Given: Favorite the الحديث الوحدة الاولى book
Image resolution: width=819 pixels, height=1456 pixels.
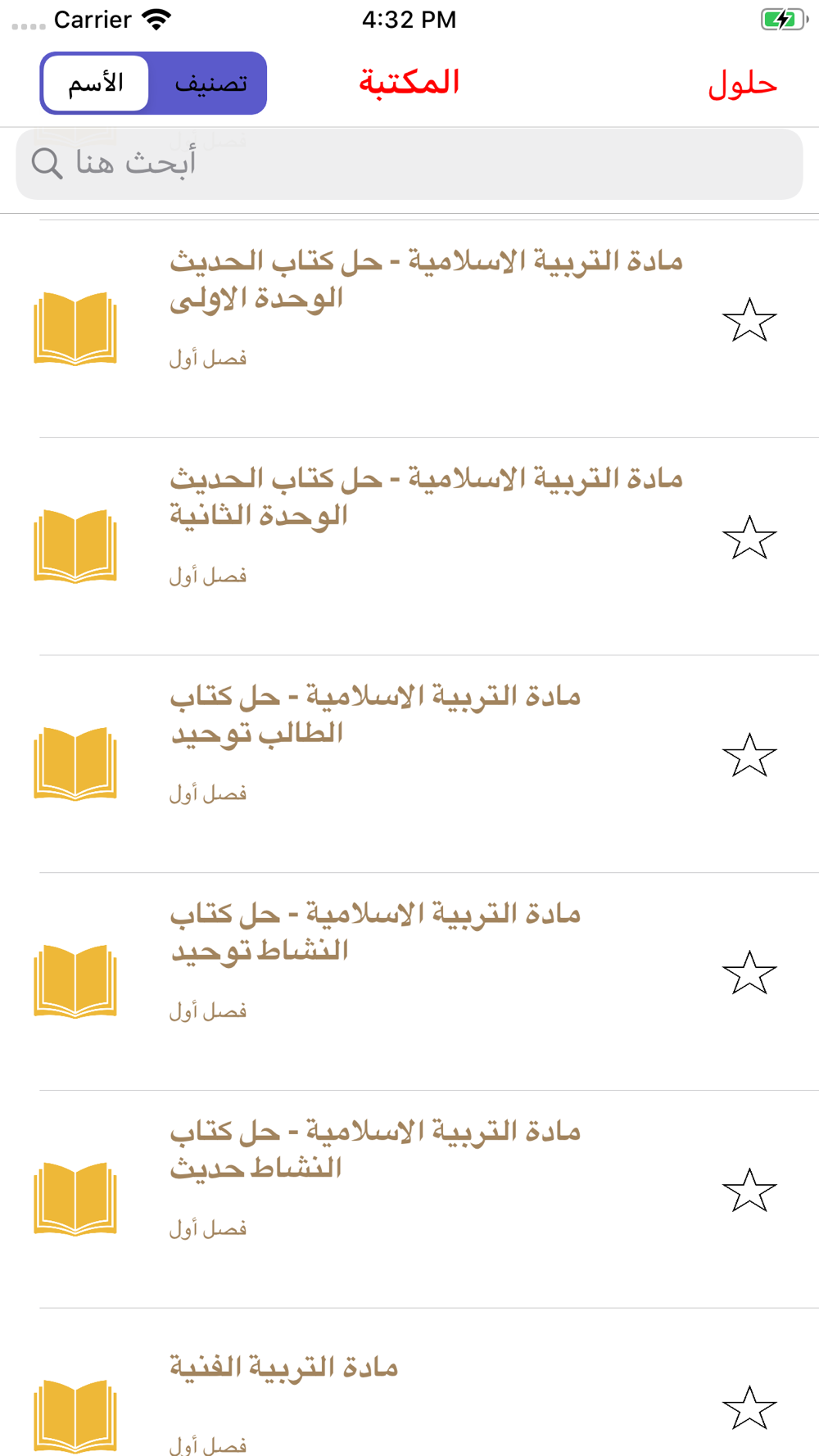Looking at the screenshot, I should (749, 320).
